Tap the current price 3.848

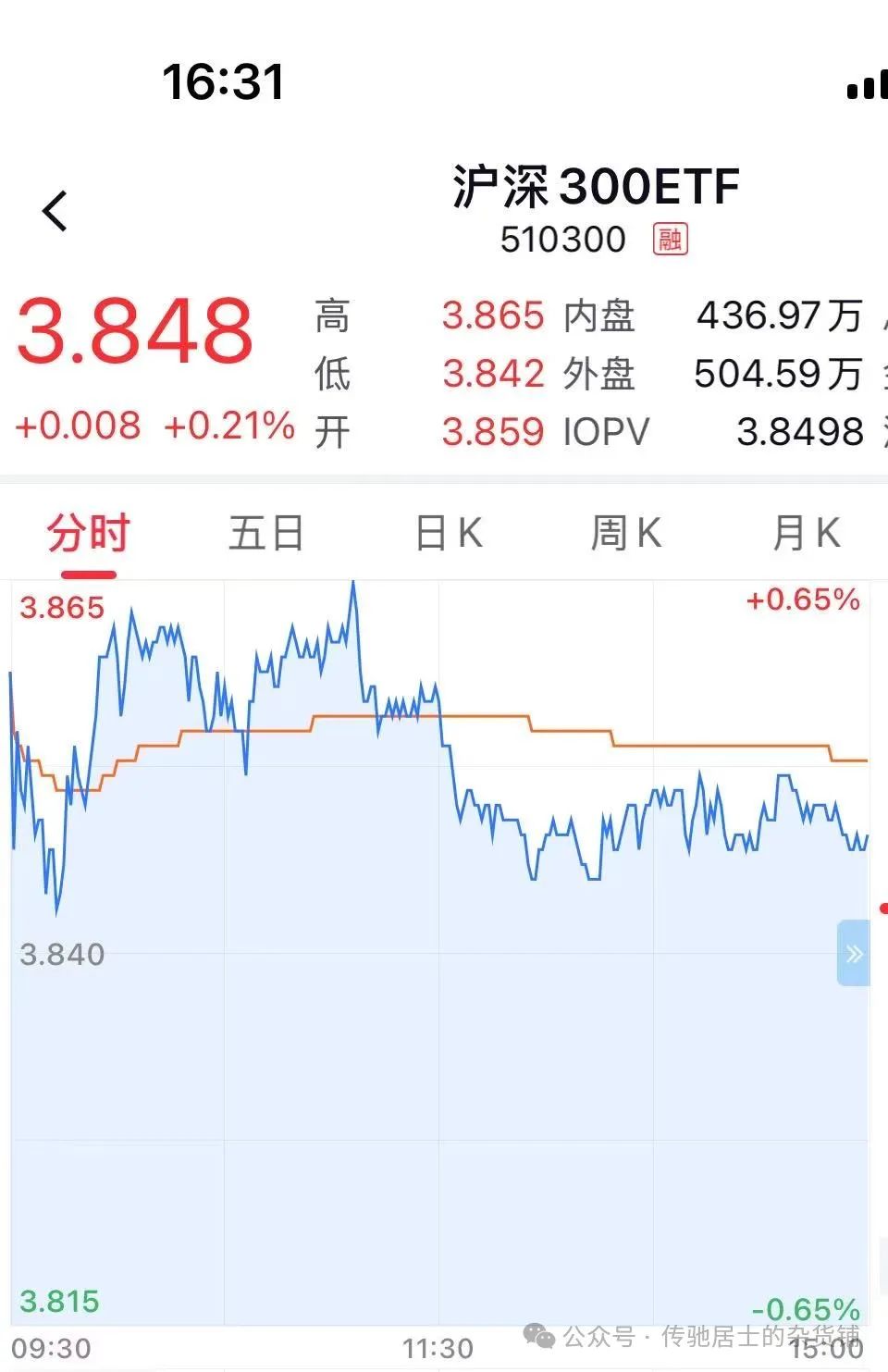tap(135, 329)
